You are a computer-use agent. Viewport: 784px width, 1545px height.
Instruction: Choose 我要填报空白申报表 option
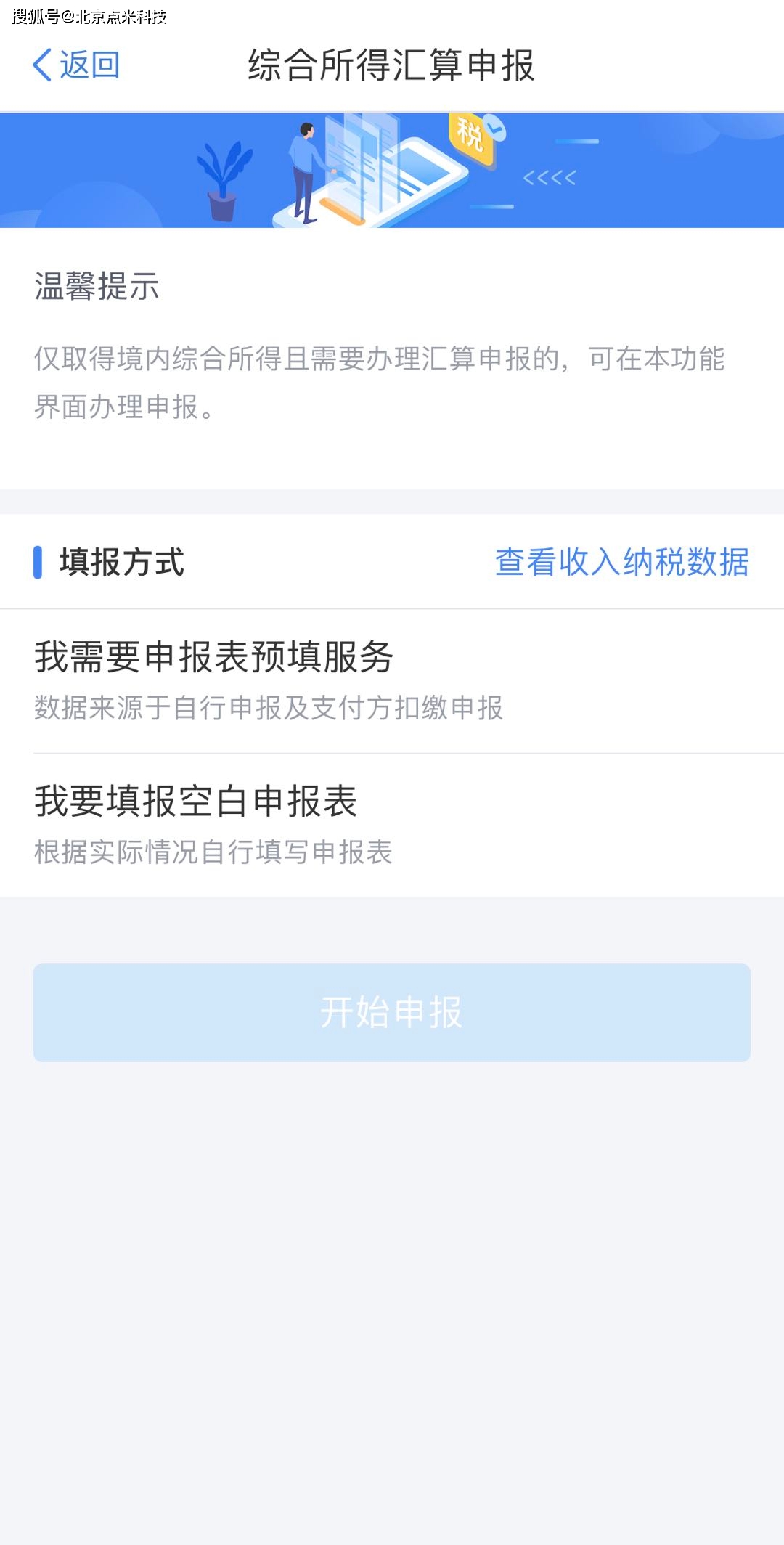tap(392, 825)
